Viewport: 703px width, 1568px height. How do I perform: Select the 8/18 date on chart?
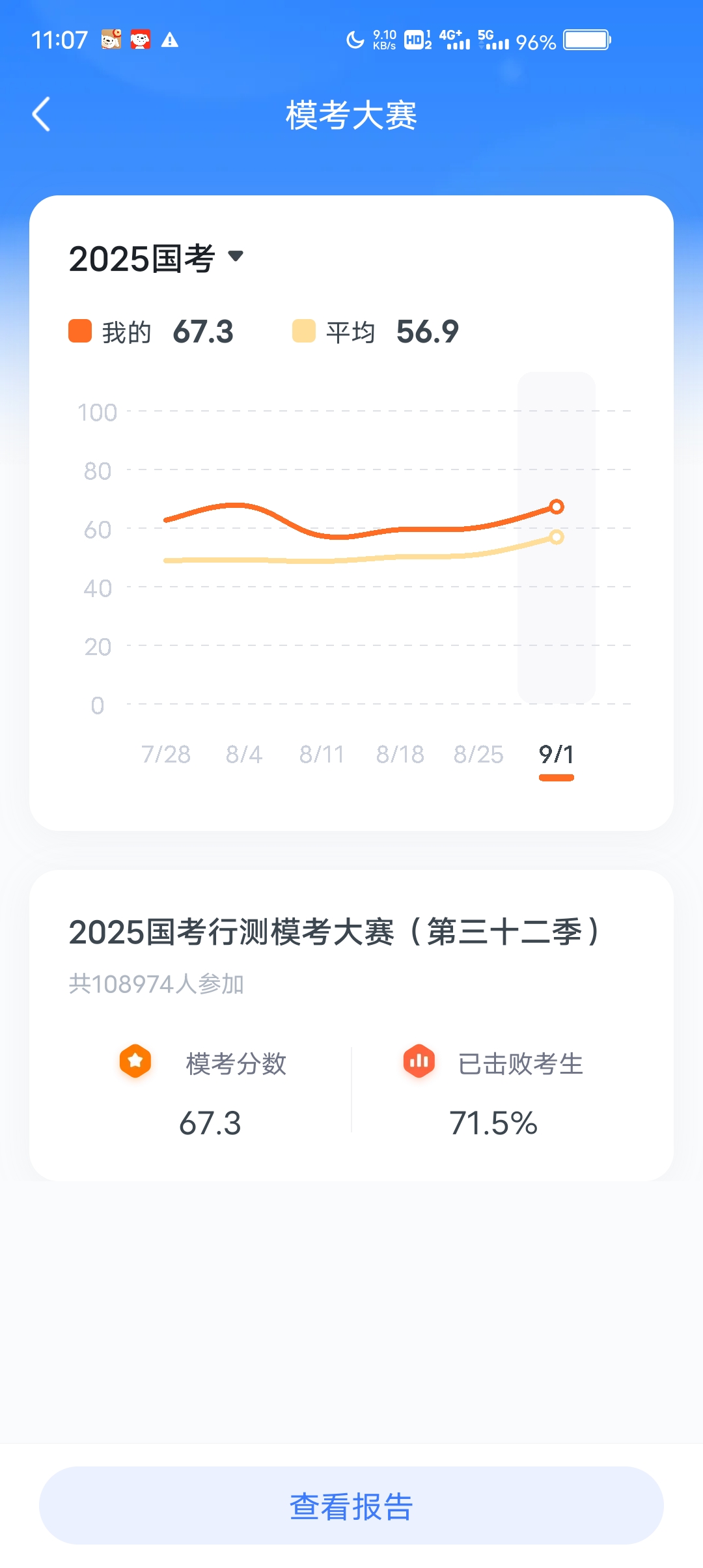400,754
